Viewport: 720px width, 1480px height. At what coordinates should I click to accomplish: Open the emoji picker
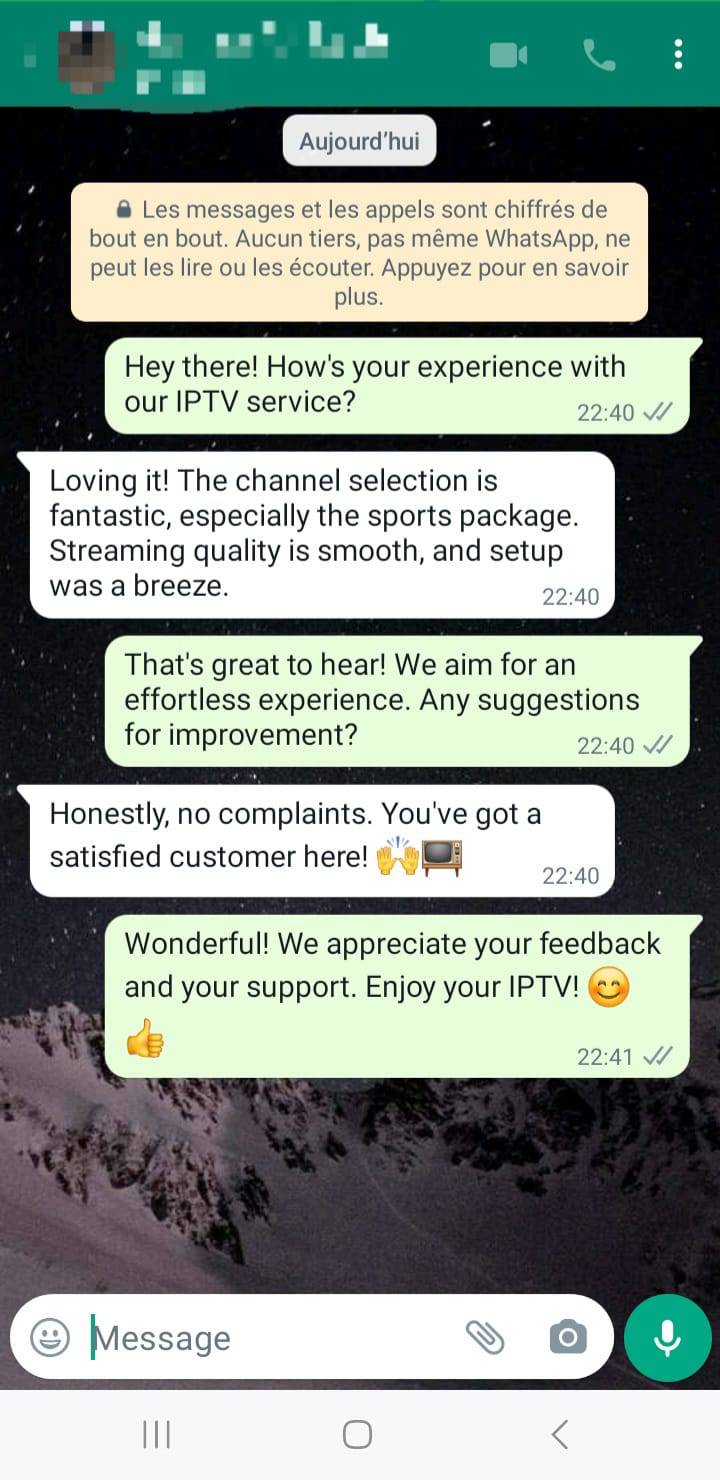click(50, 1337)
